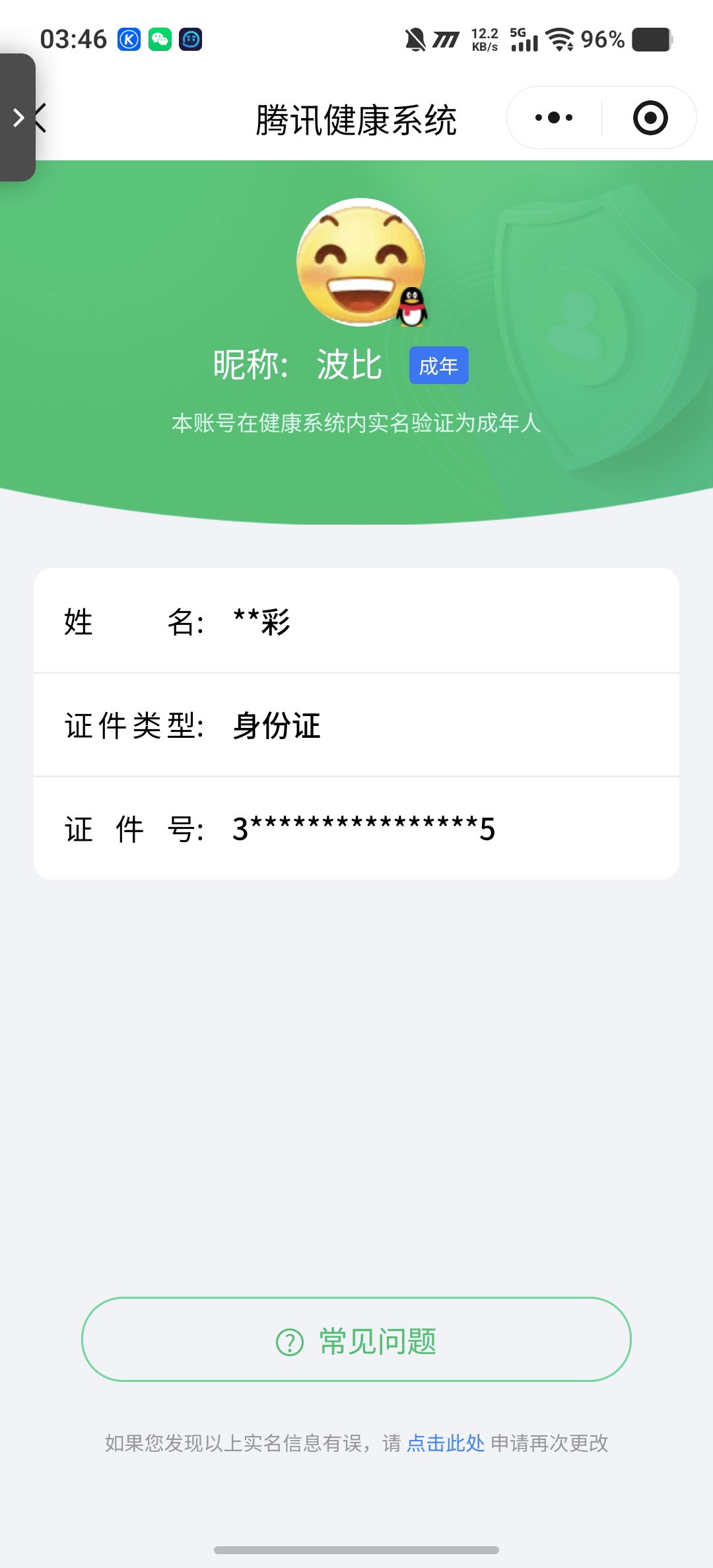This screenshot has height=1568, width=713.
Task: Expand the side panel arrow handle
Action: tap(18, 118)
